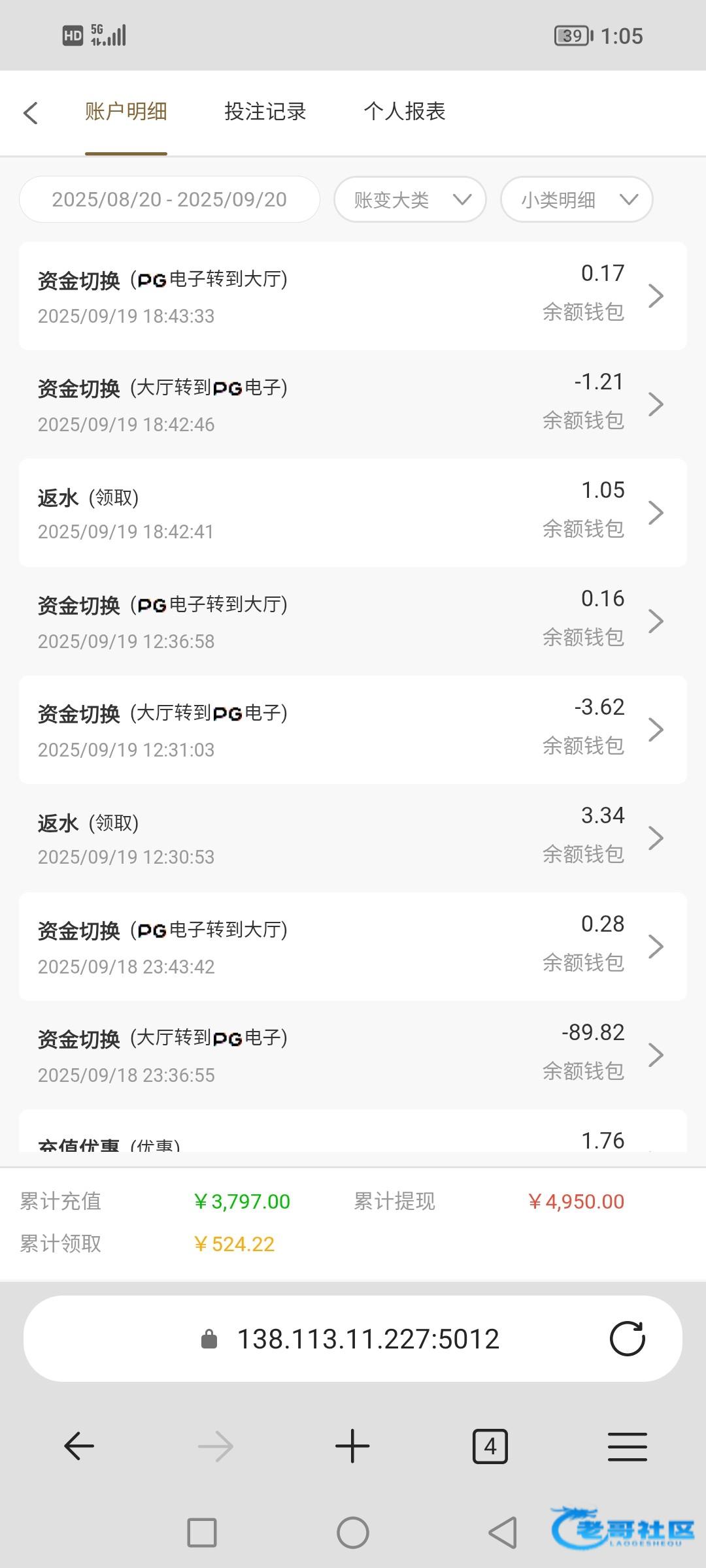Expand the 账变大类 dropdown

click(410, 199)
